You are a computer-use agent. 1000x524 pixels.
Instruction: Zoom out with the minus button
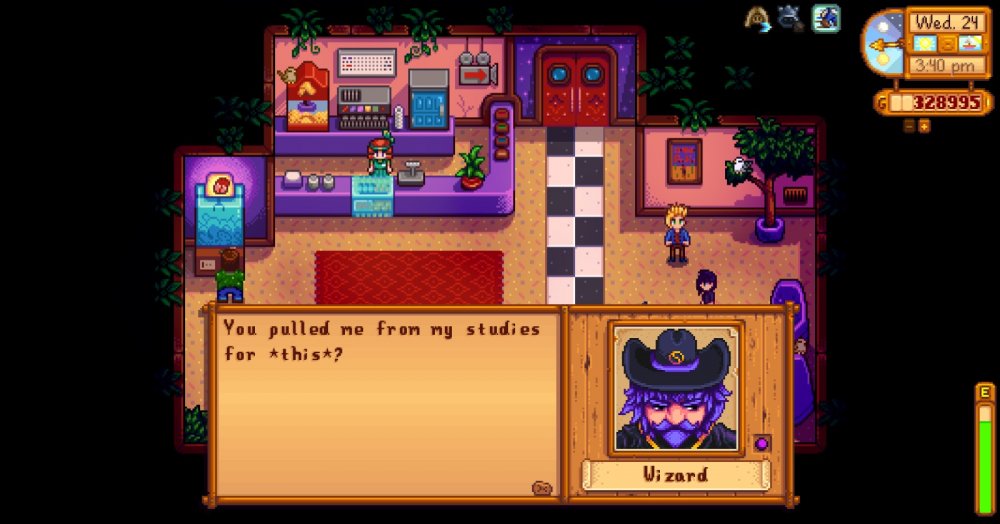pos(909,126)
